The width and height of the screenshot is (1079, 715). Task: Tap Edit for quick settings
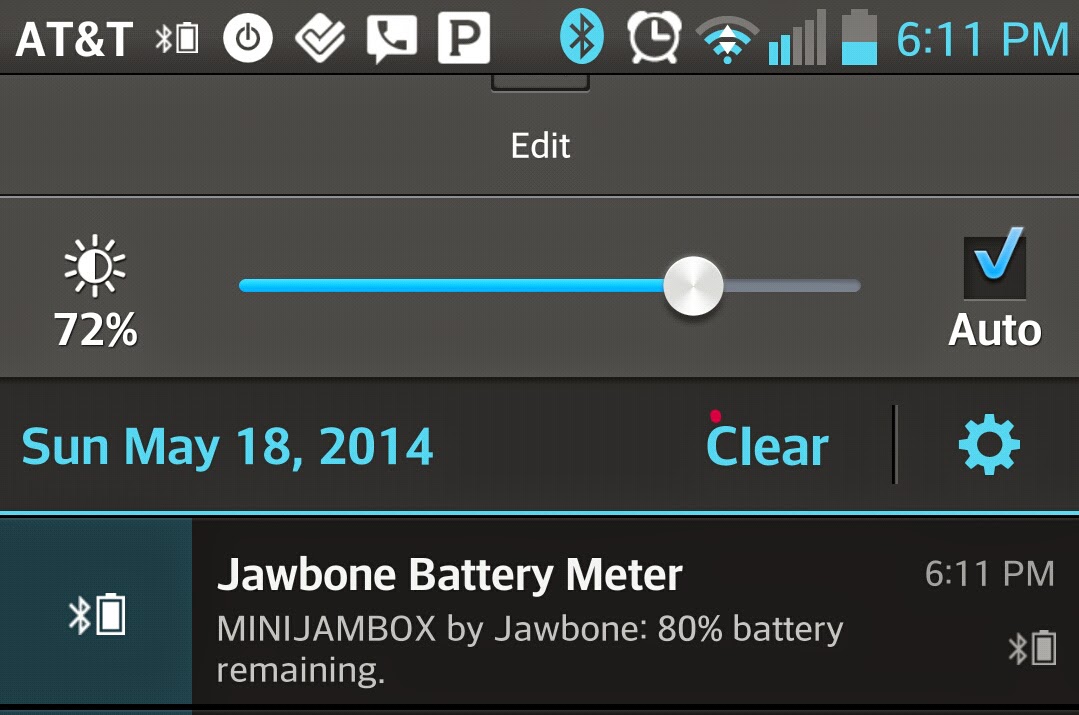coord(540,146)
